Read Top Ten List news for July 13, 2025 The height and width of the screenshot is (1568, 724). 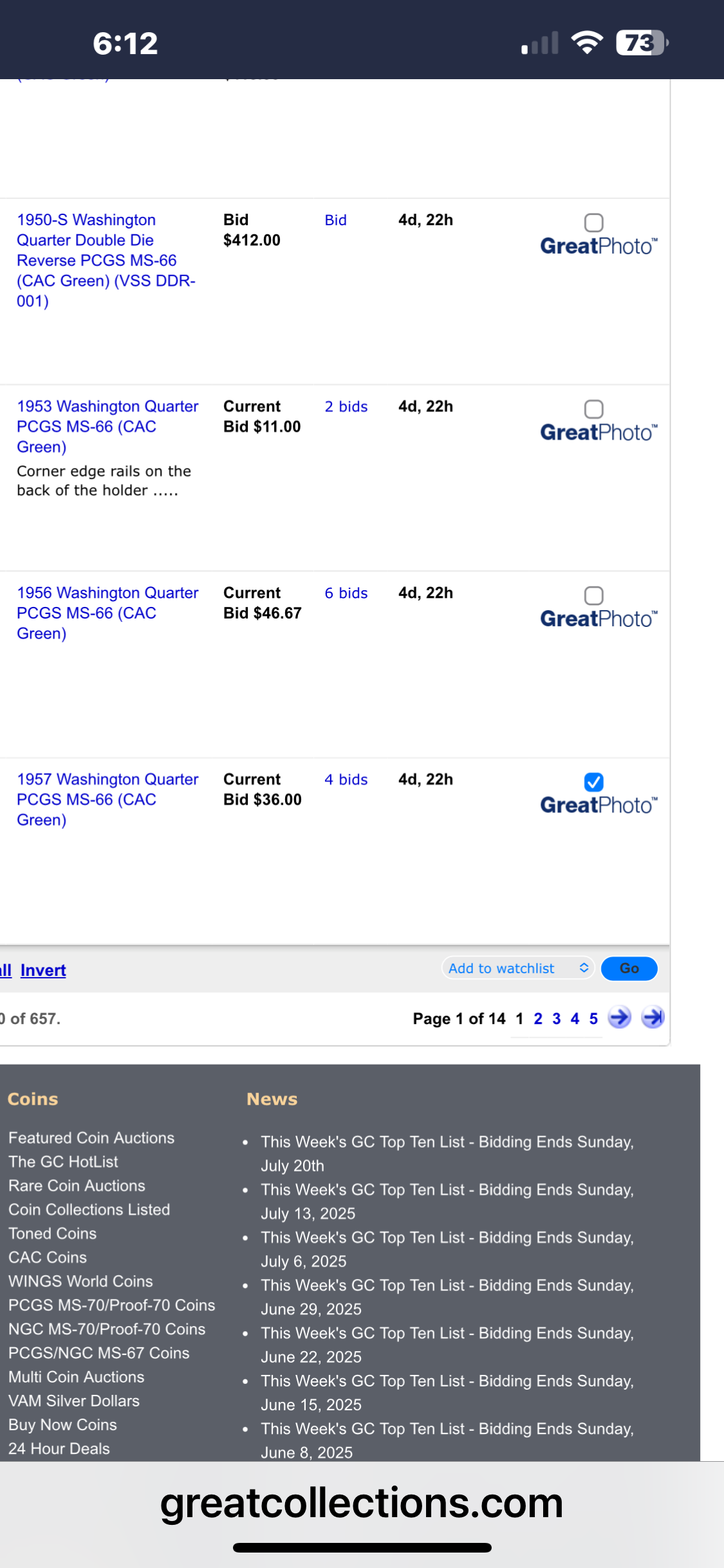point(447,1201)
